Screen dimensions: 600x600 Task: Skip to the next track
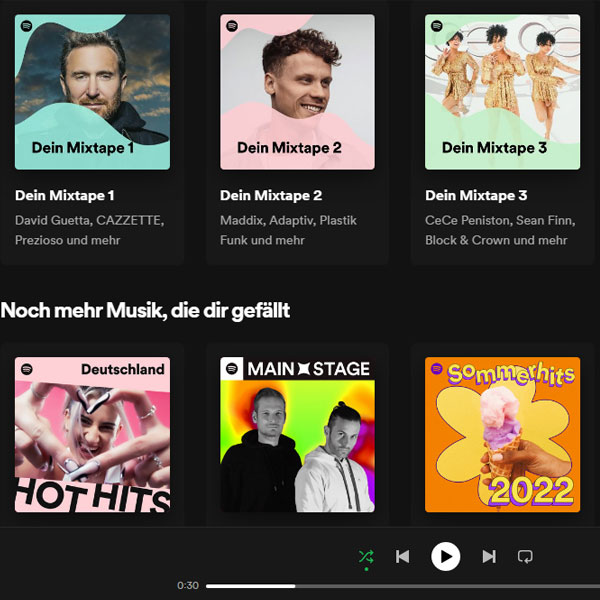(x=489, y=556)
